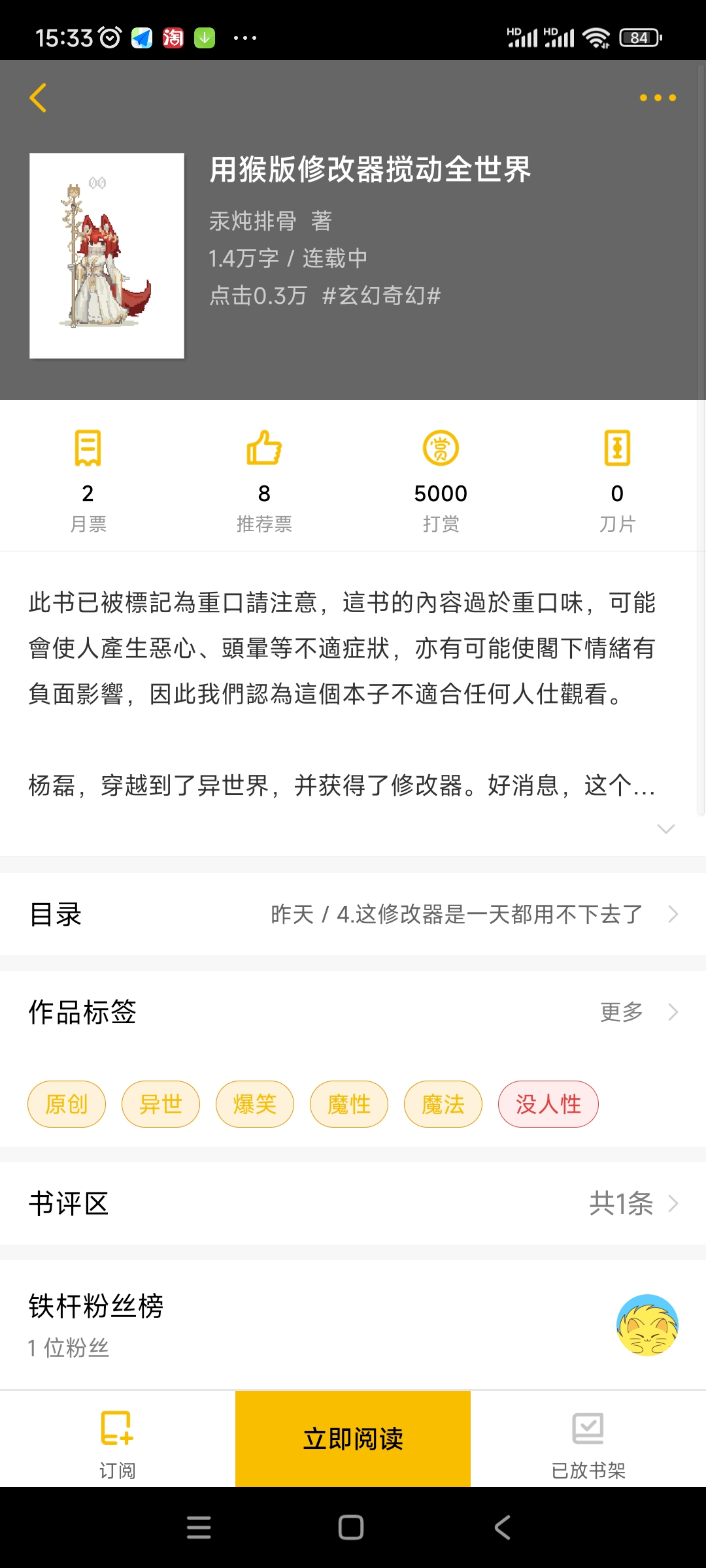The width and height of the screenshot is (706, 1568).
Task: Select the 异世 tag
Action: 161,1104
